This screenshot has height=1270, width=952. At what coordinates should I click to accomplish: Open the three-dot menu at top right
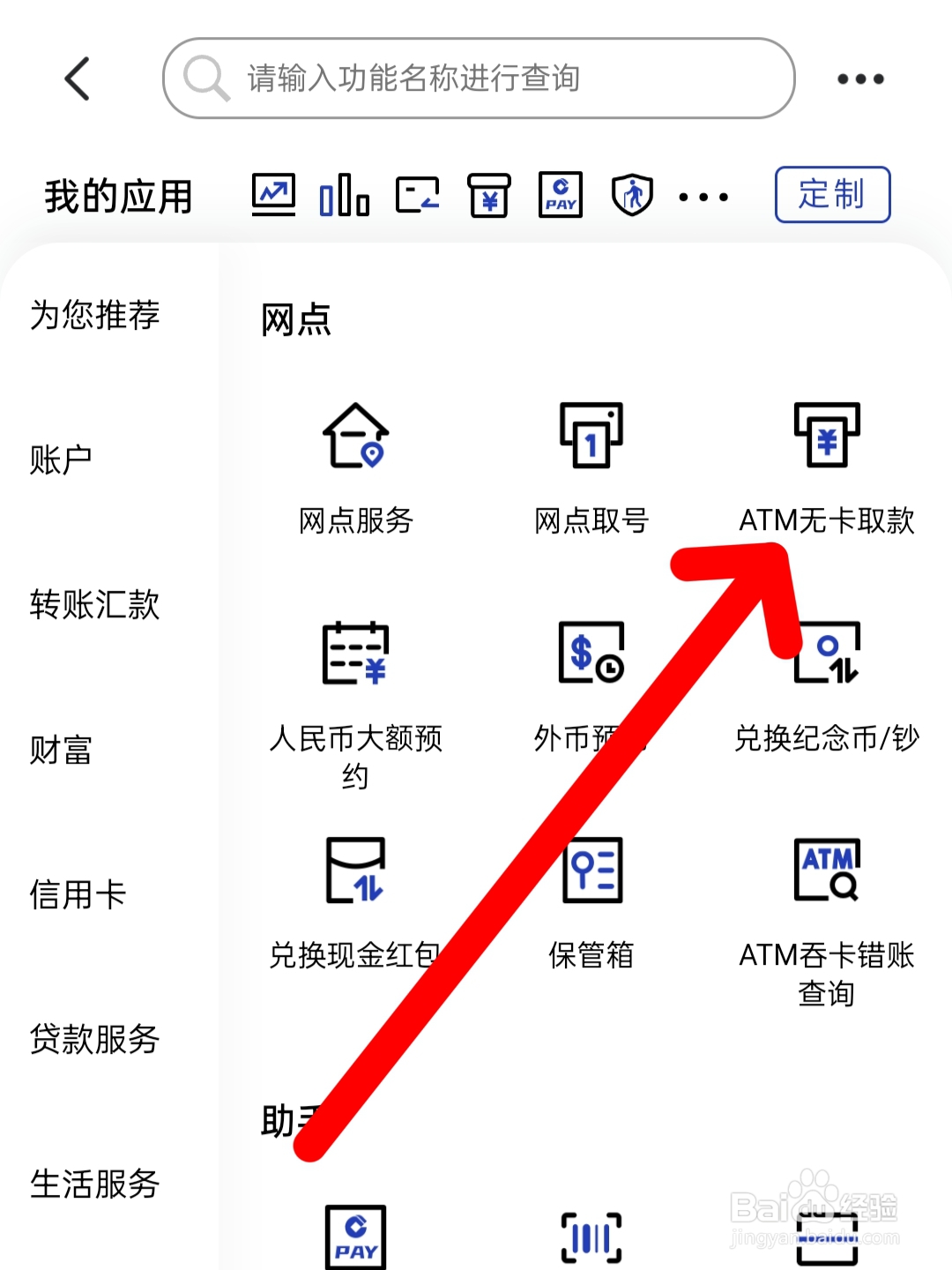click(x=859, y=78)
